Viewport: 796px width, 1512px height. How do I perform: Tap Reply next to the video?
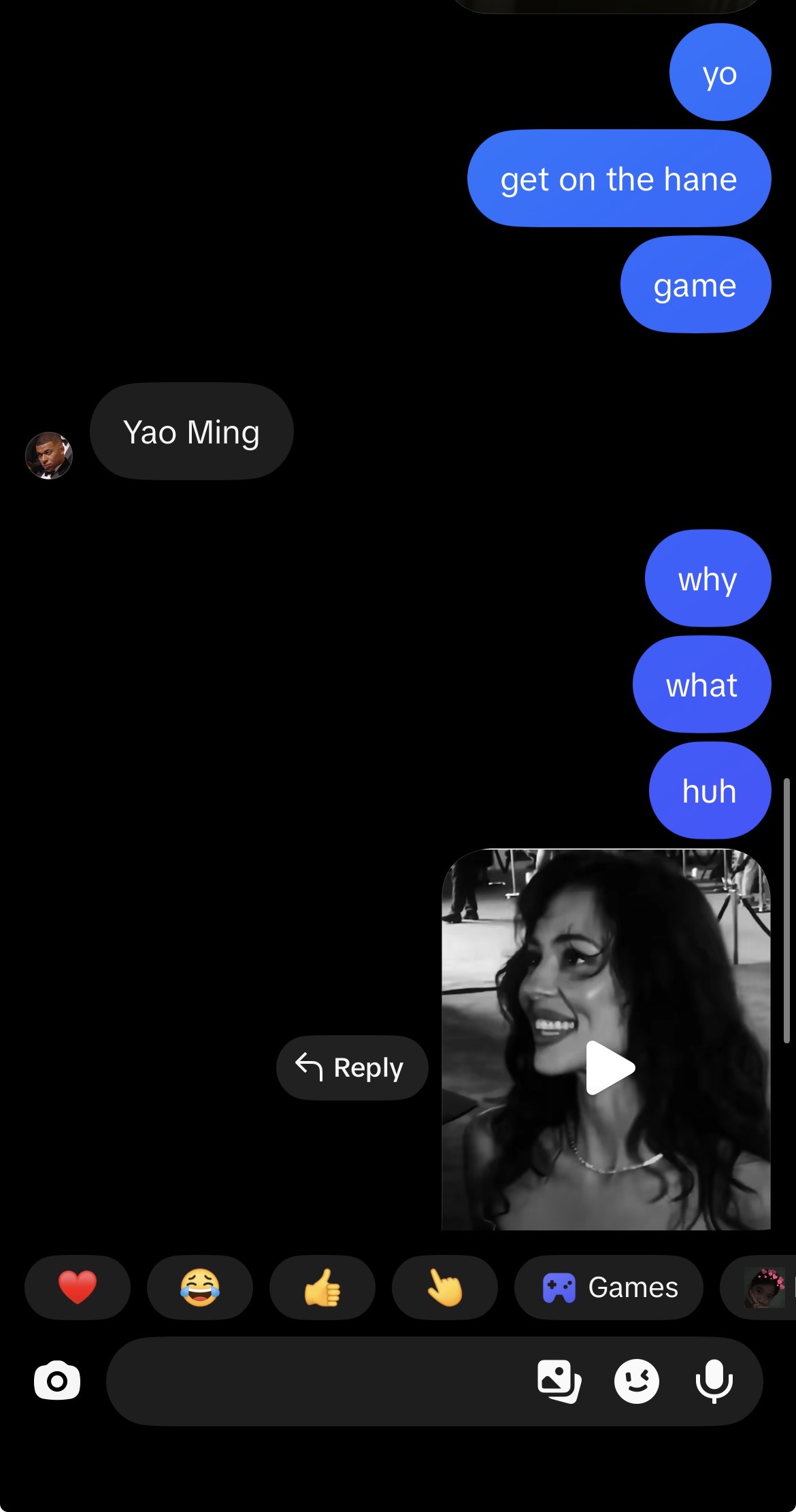coord(352,1067)
